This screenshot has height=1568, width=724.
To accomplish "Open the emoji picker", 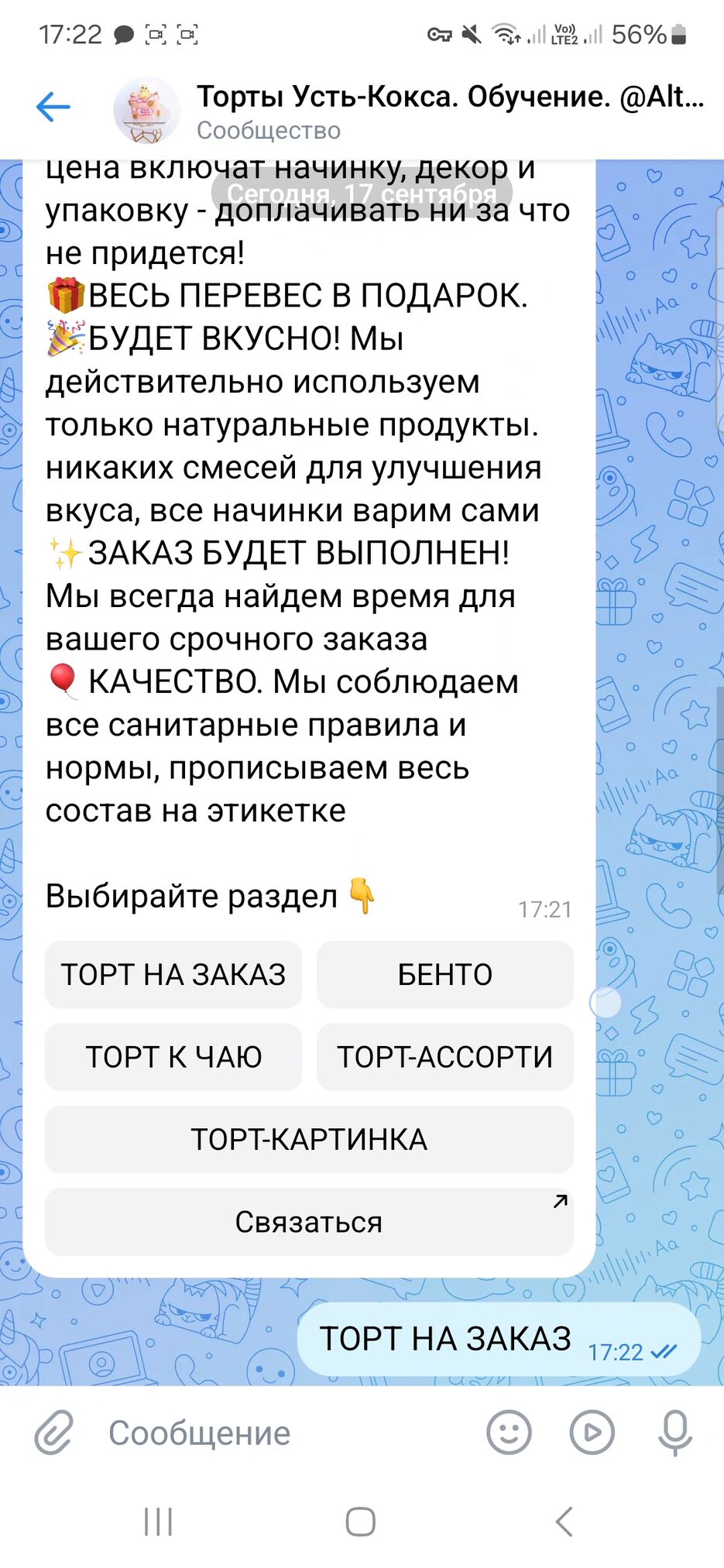I will pyautogui.click(x=509, y=1432).
